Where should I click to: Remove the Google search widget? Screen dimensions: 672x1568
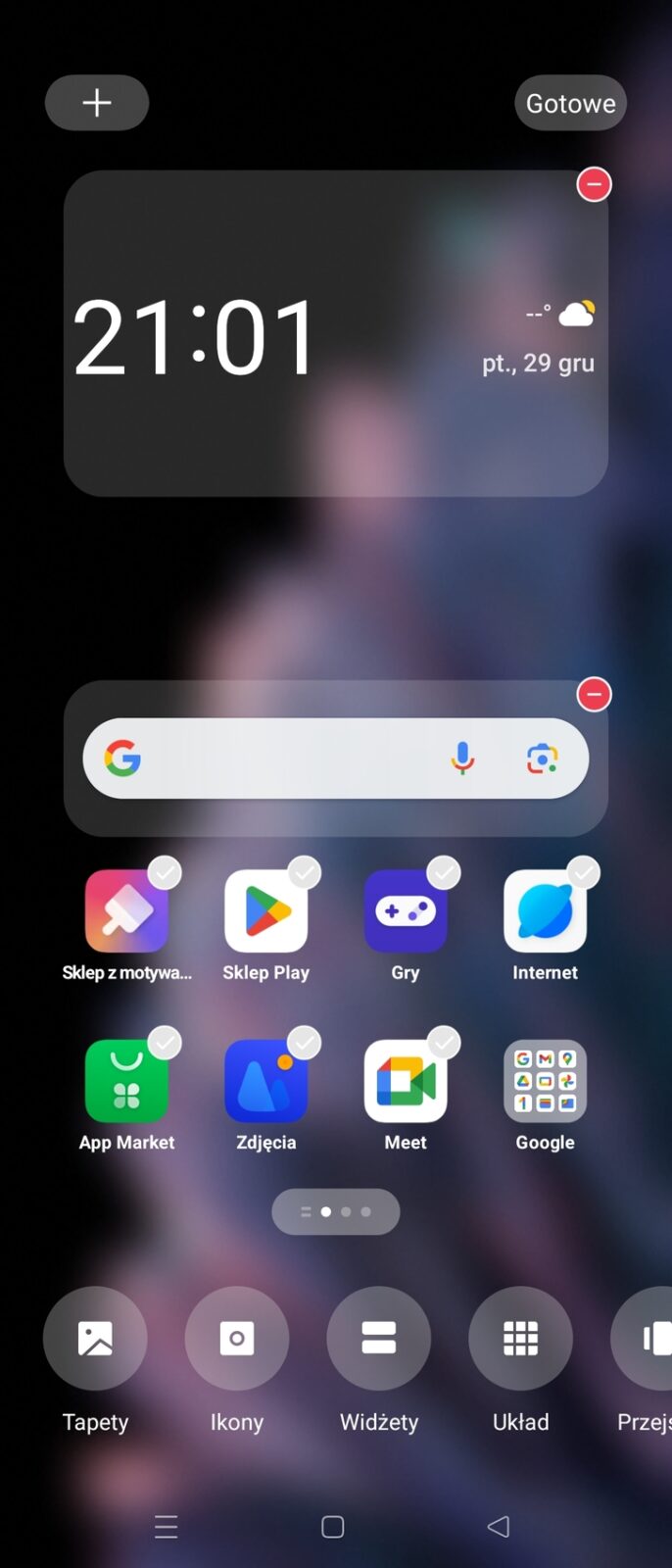pyautogui.click(x=594, y=695)
